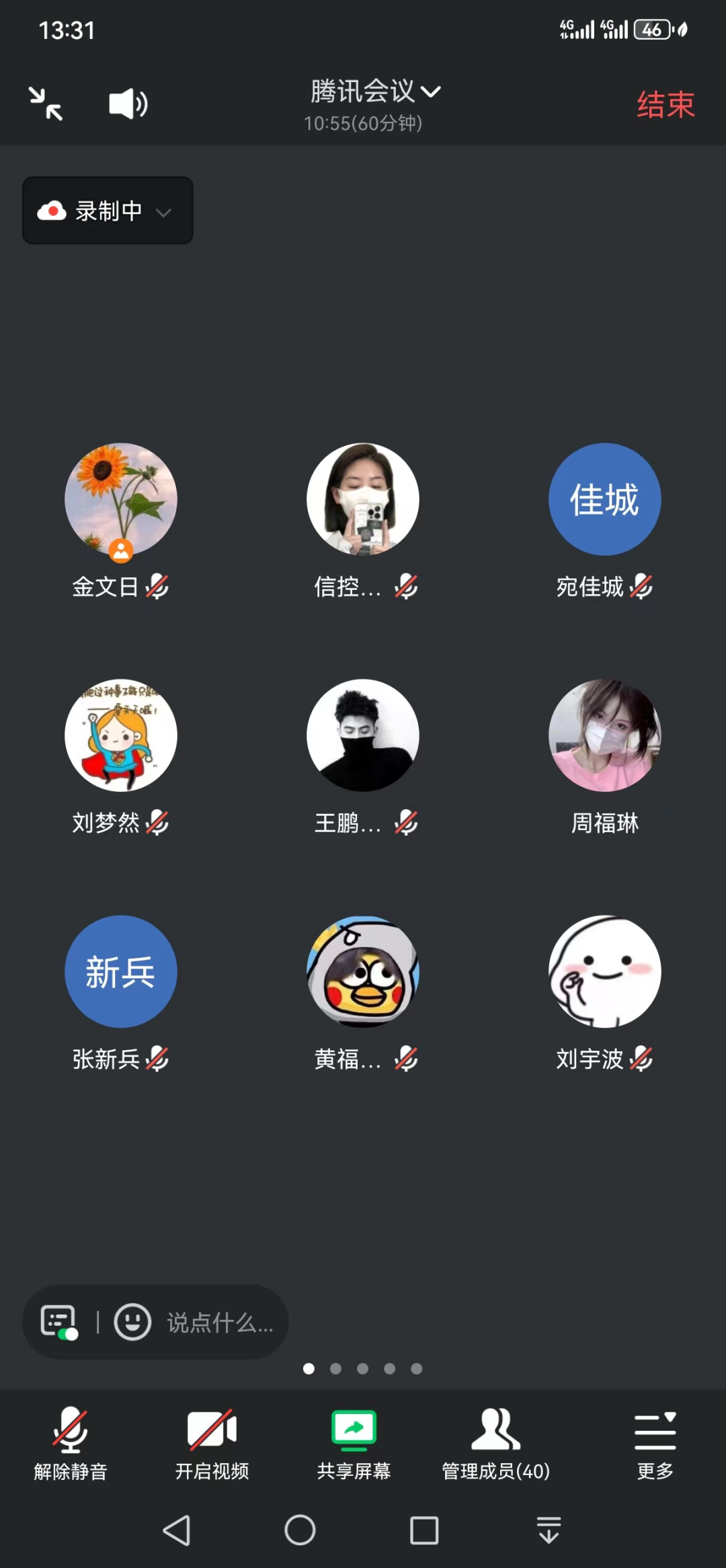
Task: End the meeting with 结束
Action: tap(665, 105)
